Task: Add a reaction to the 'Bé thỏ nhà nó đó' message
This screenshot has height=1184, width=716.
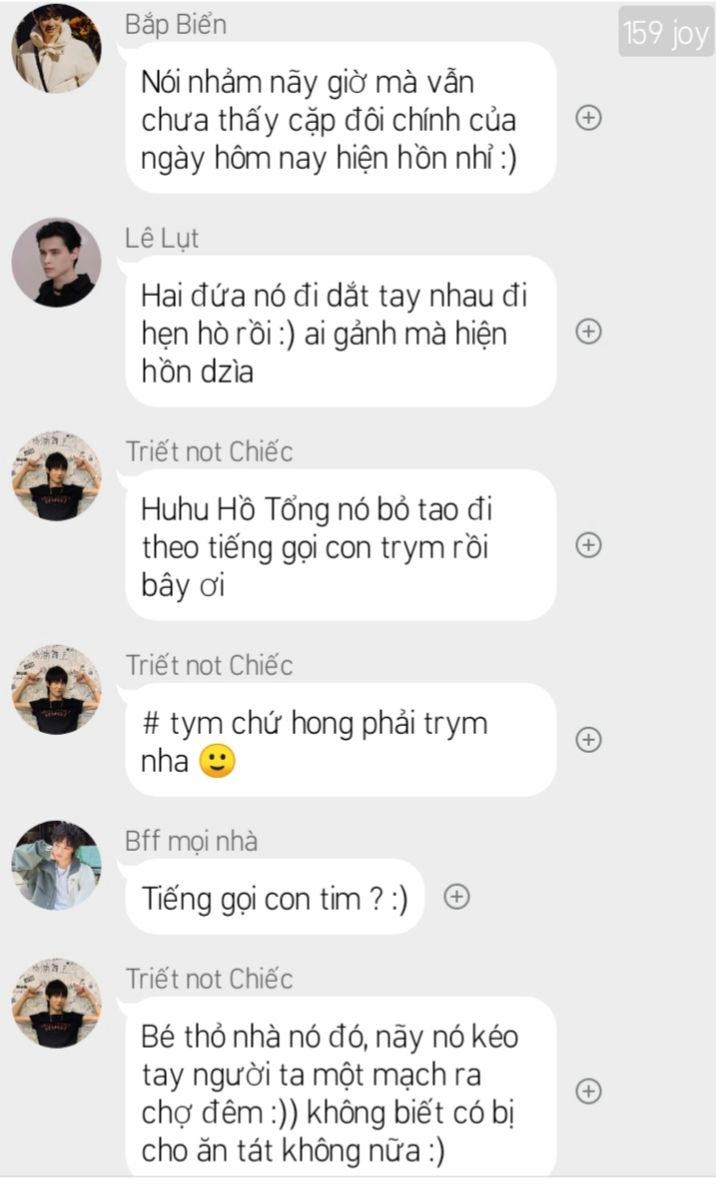Action: [588, 1091]
